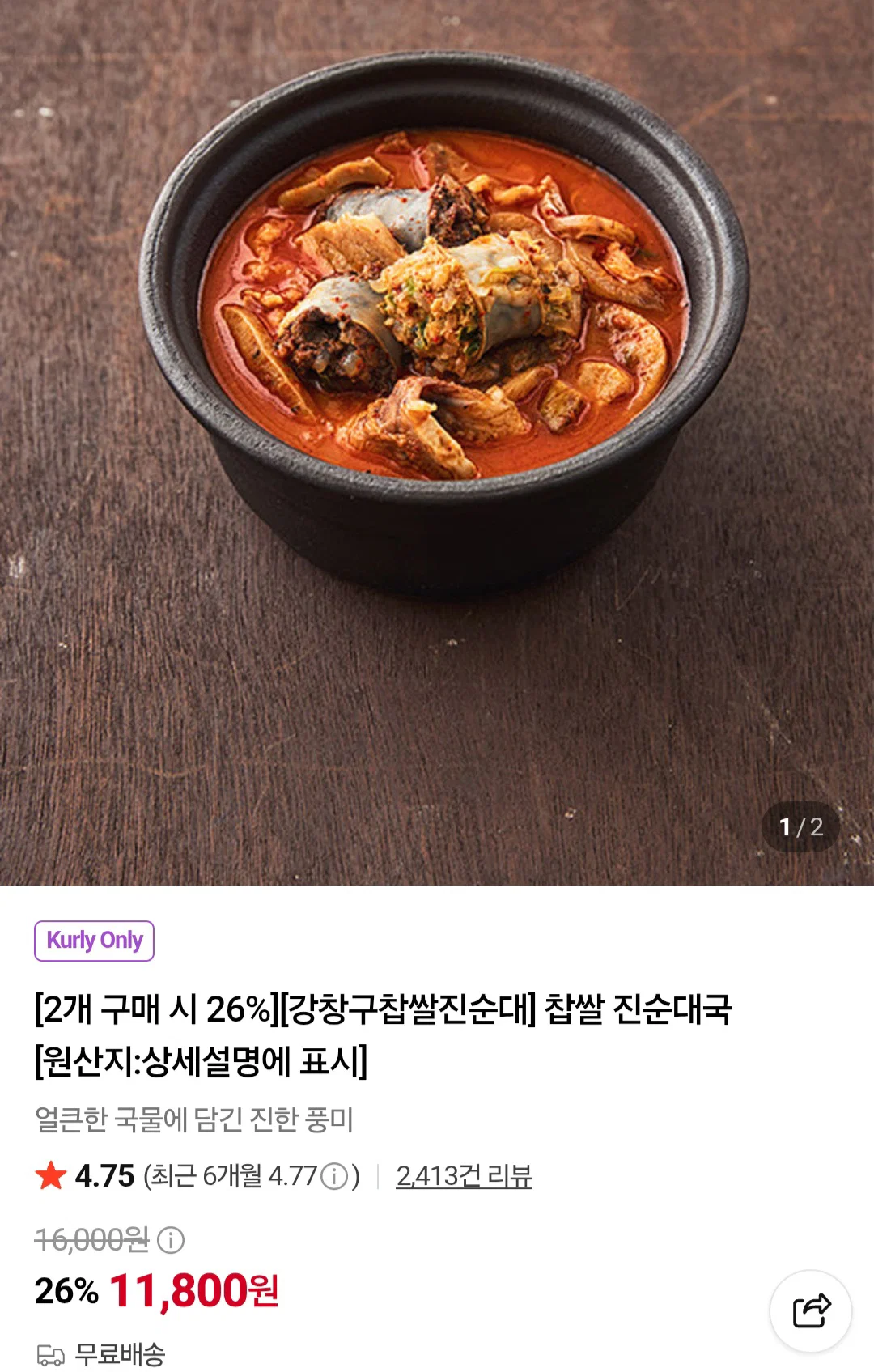Tap the info icon next to 4.77 rating

(334, 1176)
